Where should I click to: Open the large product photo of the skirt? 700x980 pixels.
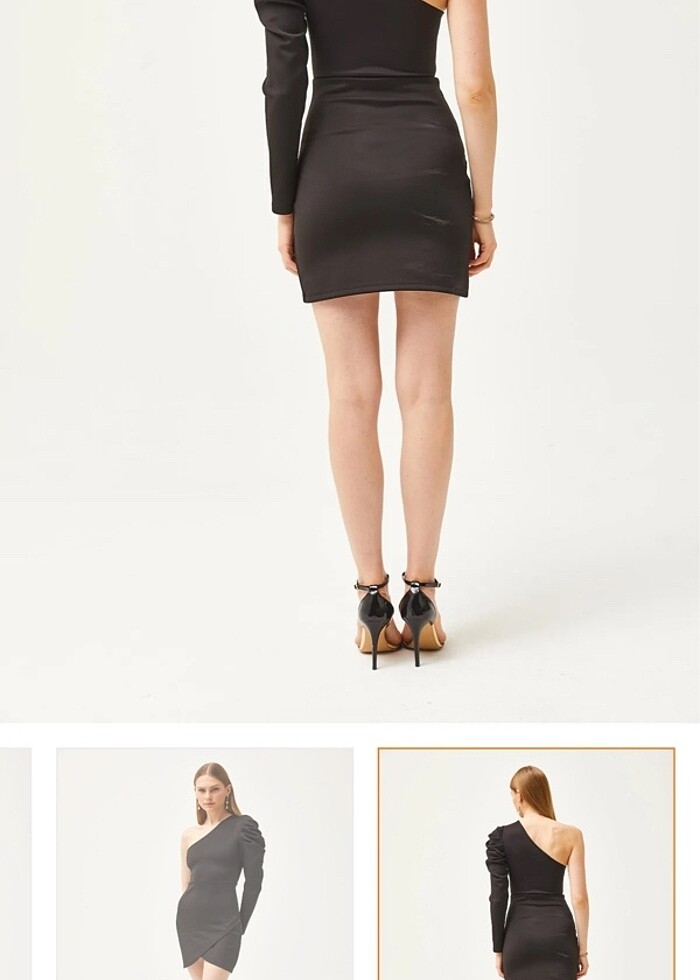coord(350,360)
